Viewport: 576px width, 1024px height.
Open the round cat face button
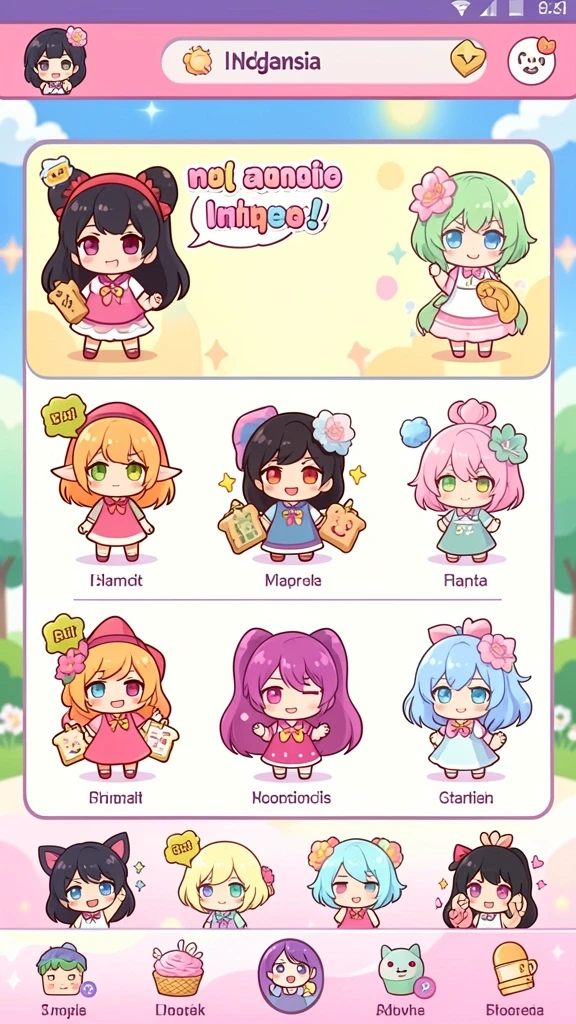(x=532, y=61)
